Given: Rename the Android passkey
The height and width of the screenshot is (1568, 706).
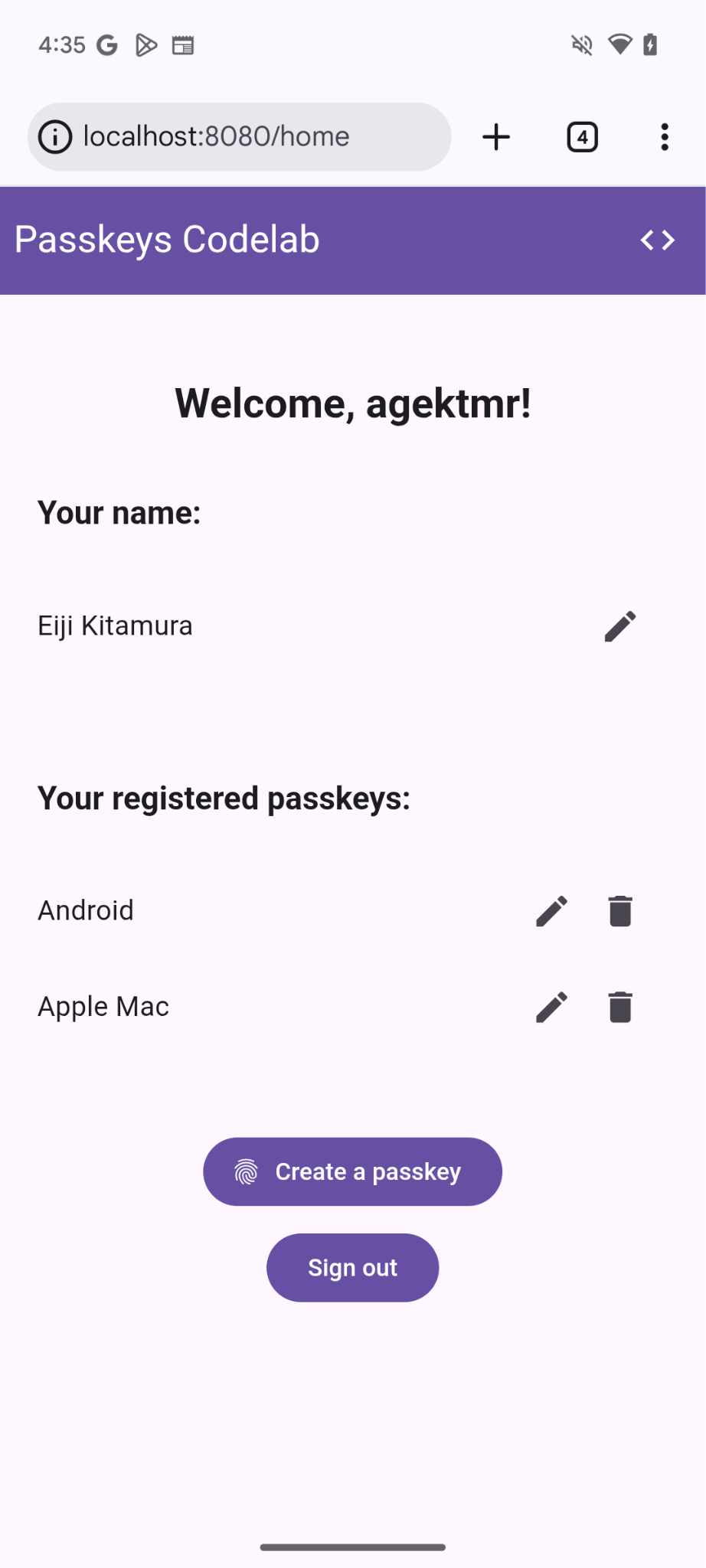Looking at the screenshot, I should coord(551,911).
